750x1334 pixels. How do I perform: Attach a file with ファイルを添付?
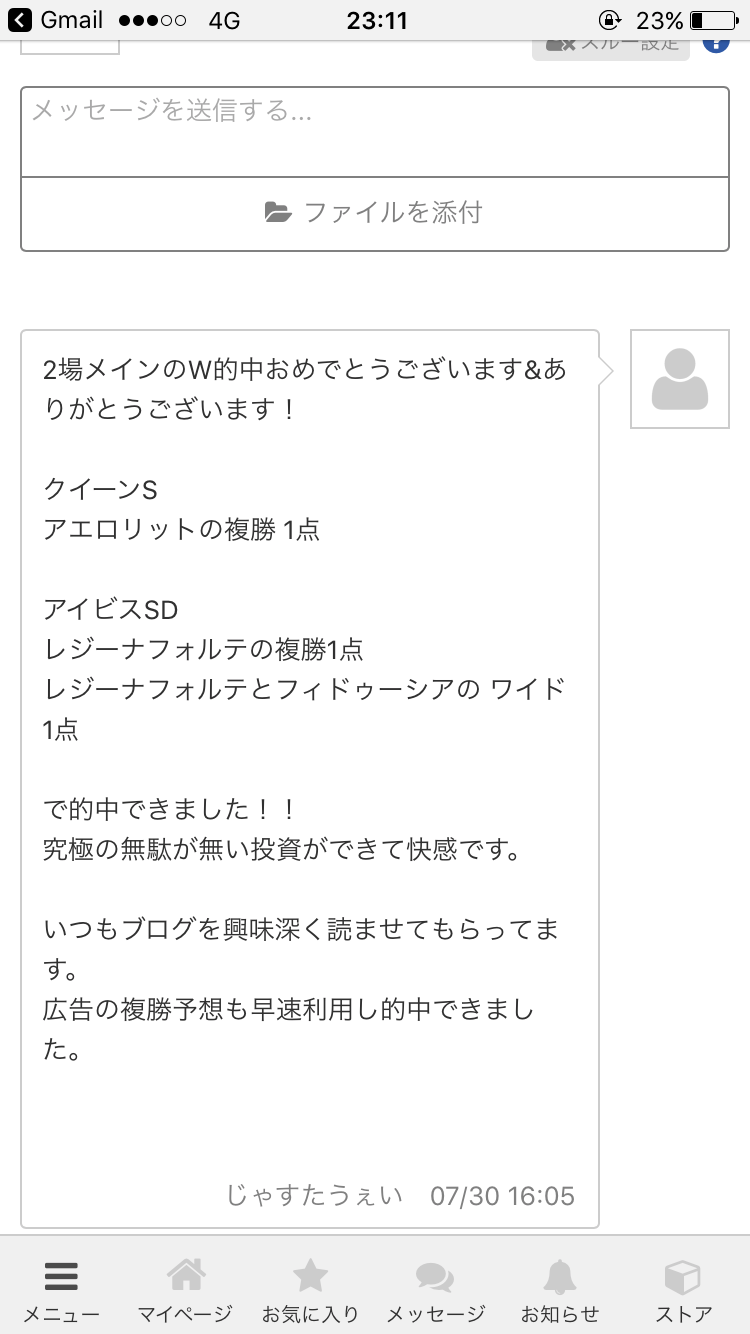(375, 213)
